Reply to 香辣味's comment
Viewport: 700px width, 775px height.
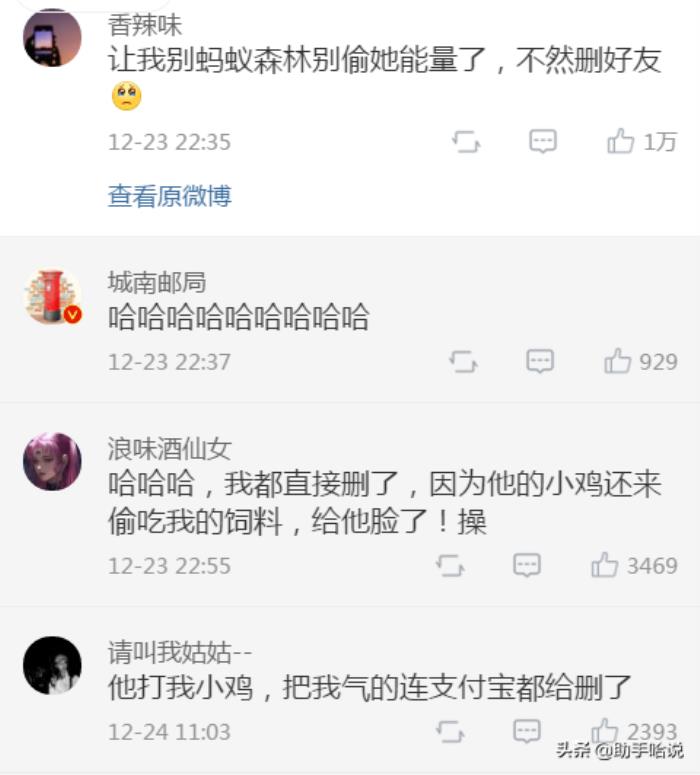pos(542,142)
